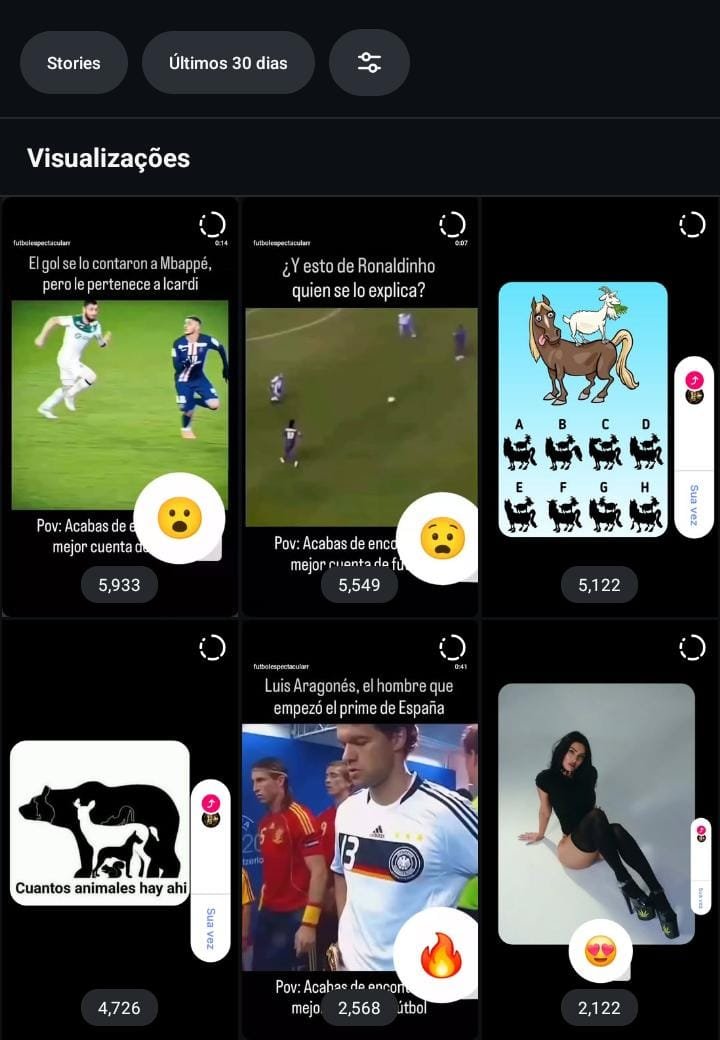This screenshot has height=1040, width=720.
Task: Open the filter sliders options
Action: 369,63
